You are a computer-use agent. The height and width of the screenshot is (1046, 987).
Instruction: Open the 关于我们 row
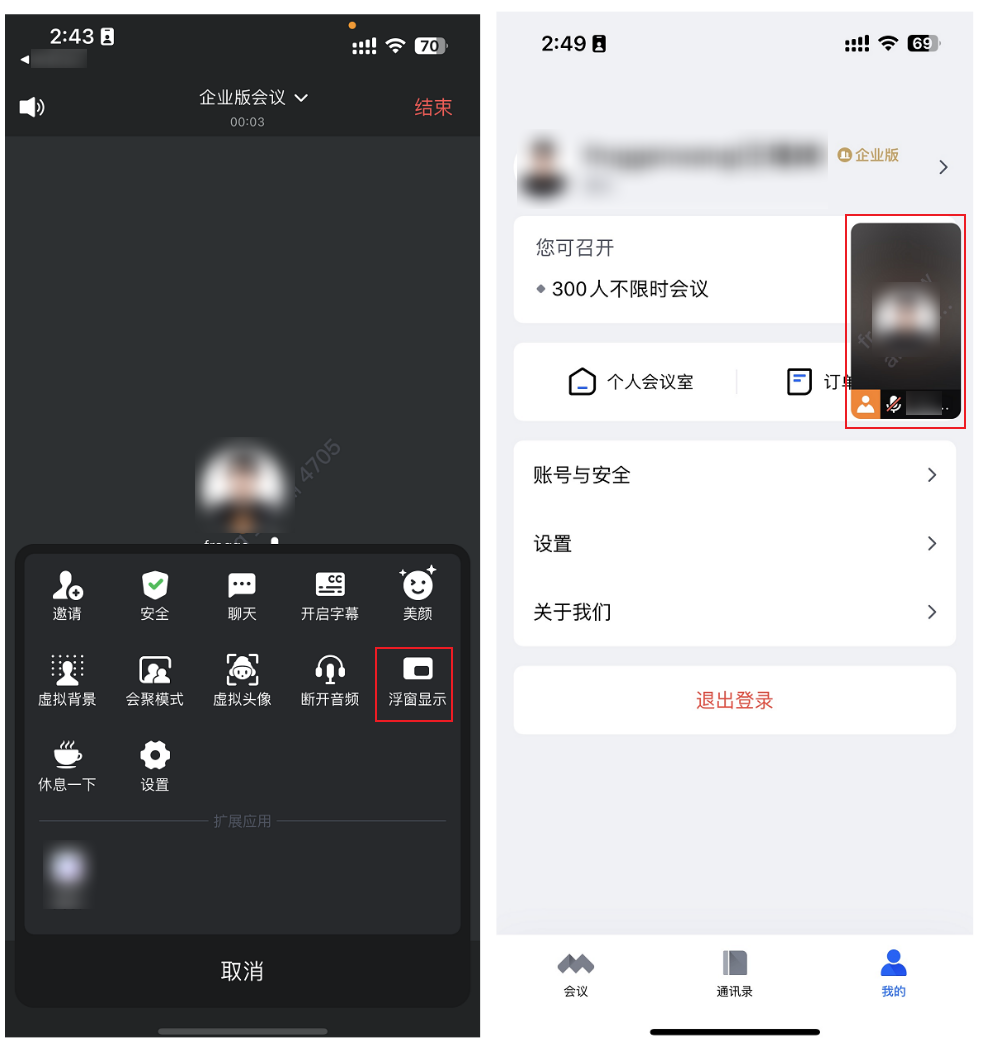(x=734, y=612)
